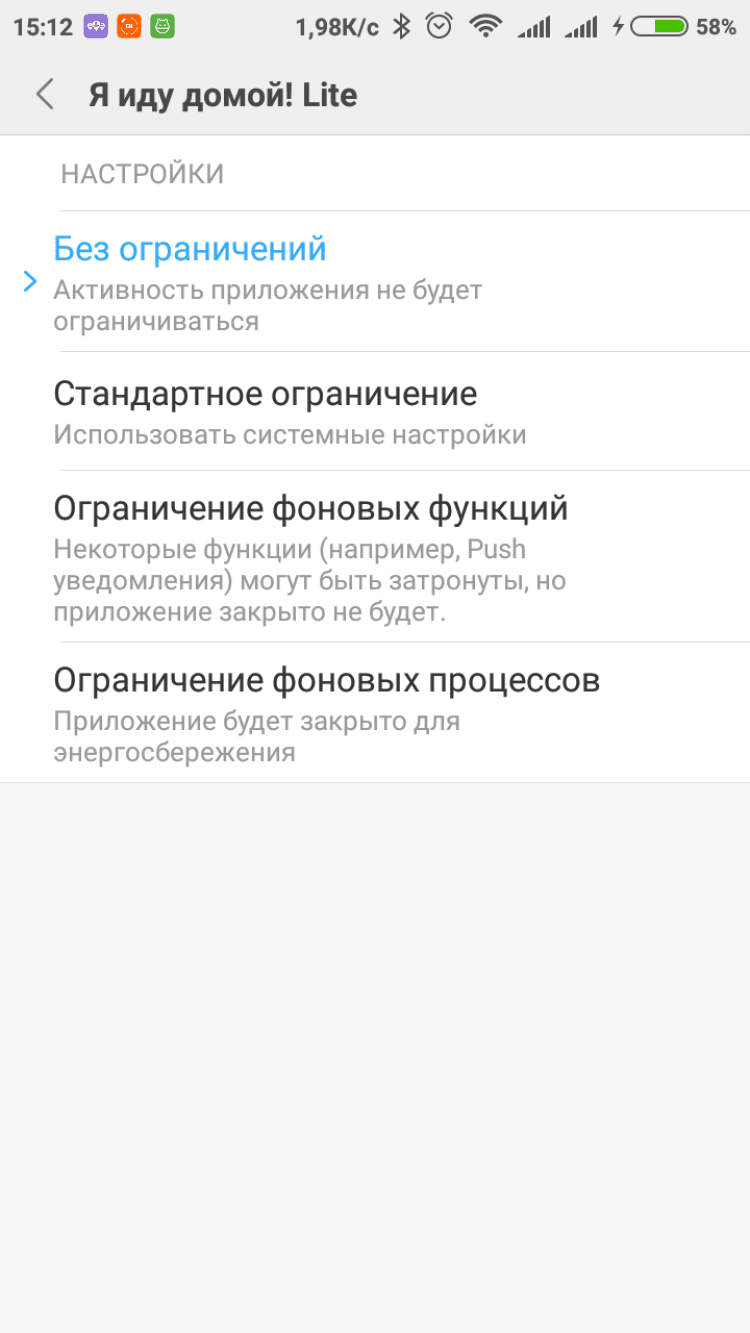Select Без ограничений option

(375, 282)
